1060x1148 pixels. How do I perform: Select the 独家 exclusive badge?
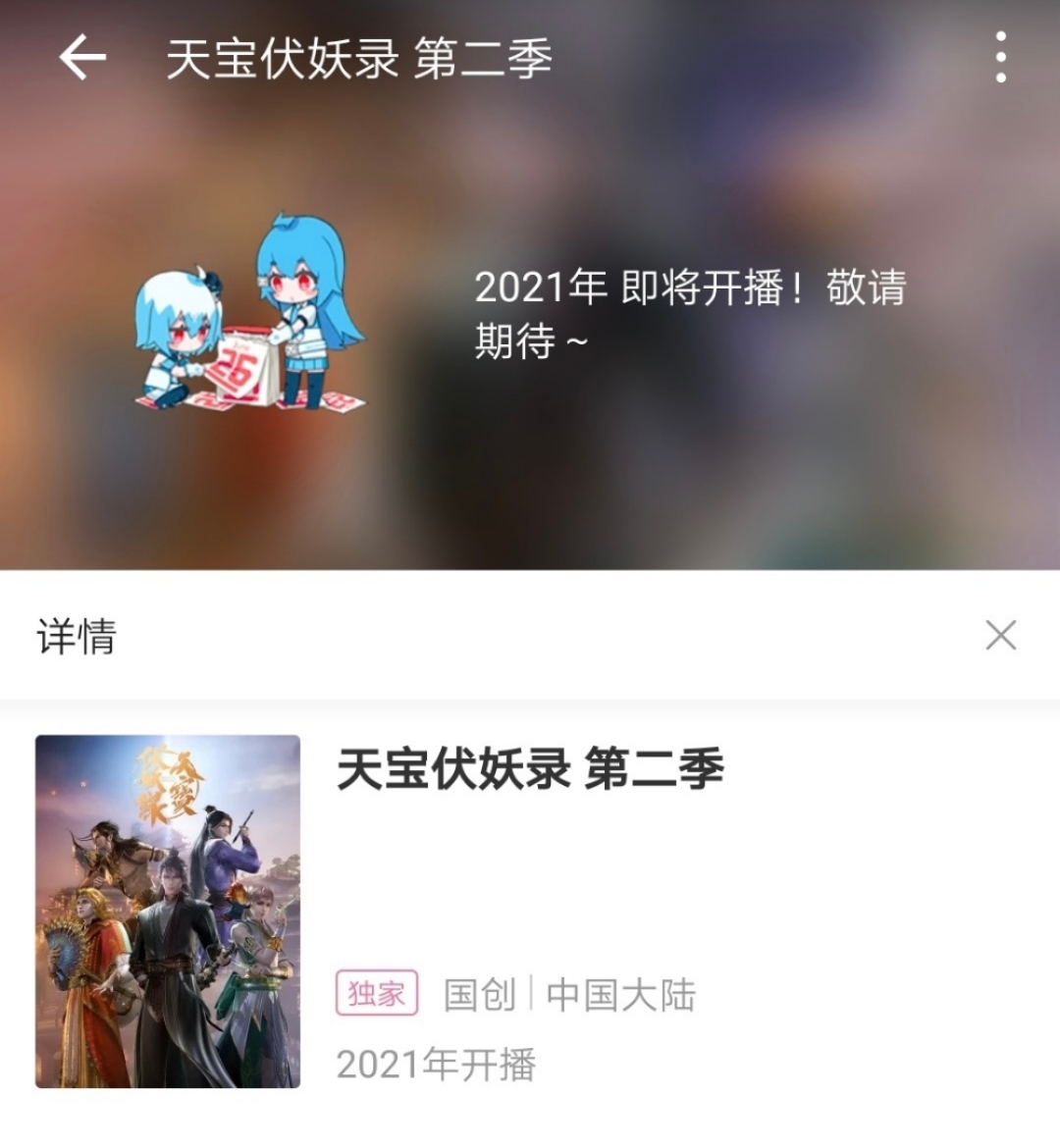click(x=376, y=993)
